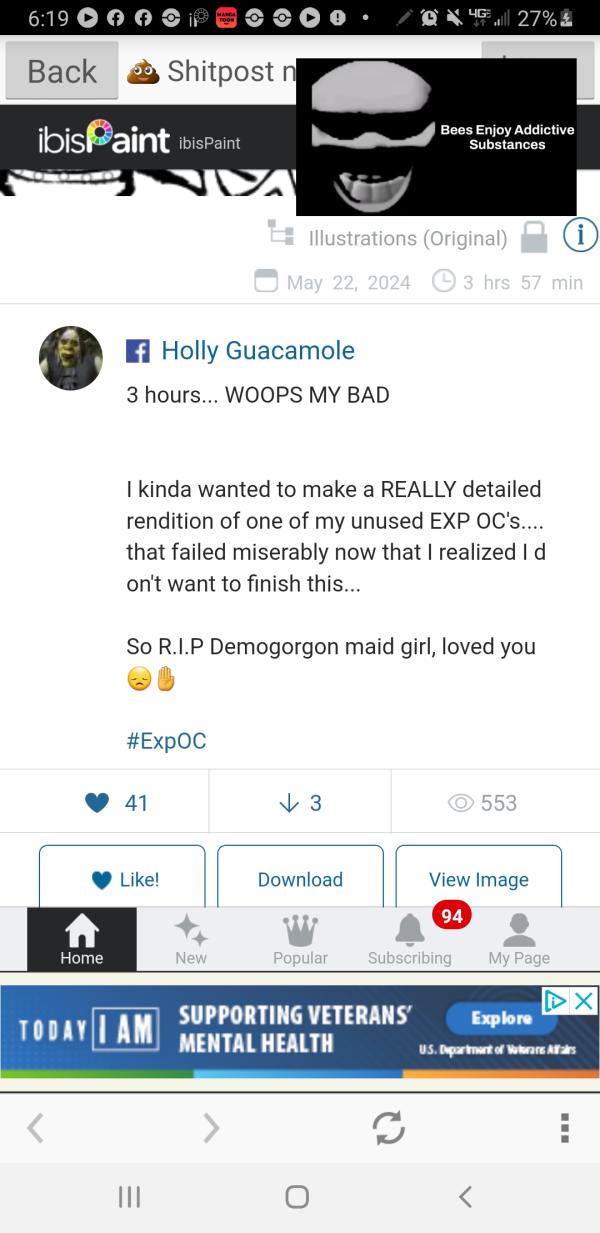Screen dimensions: 600x1233
Task: Open the system recent apps view
Action: (x=128, y=1197)
